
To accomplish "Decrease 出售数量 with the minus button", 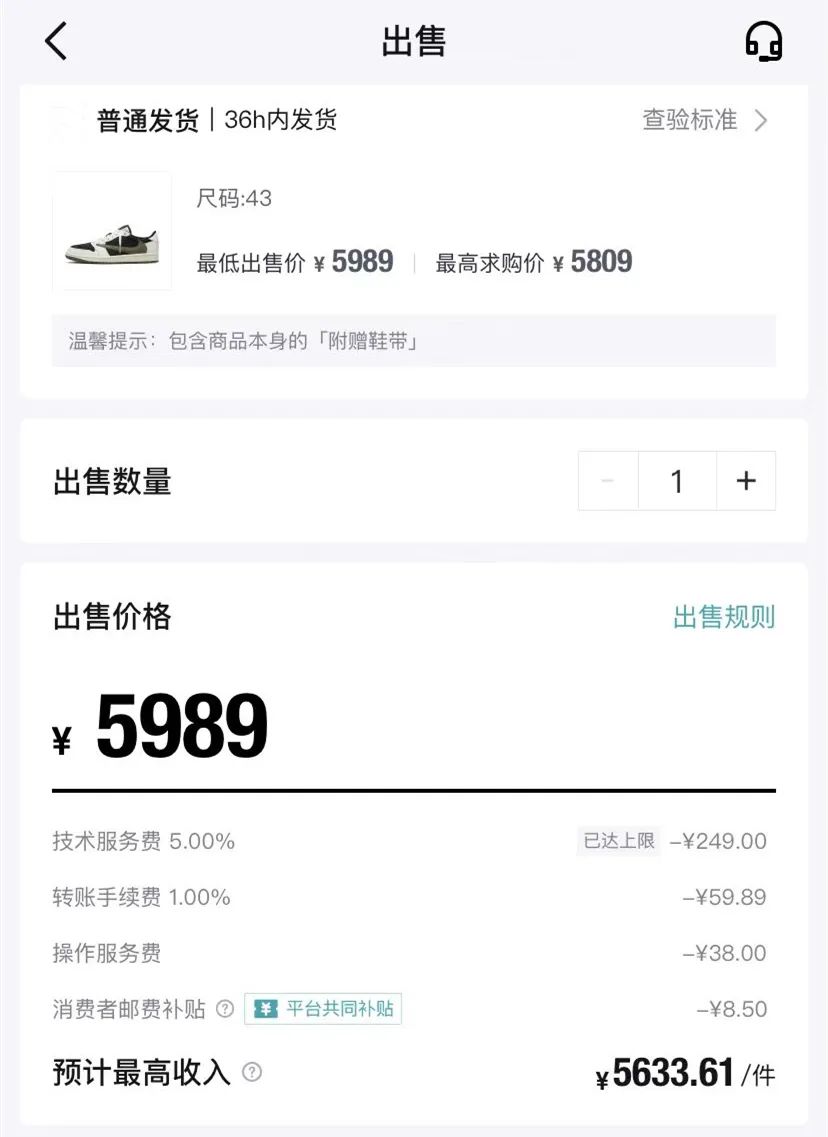I will point(606,481).
